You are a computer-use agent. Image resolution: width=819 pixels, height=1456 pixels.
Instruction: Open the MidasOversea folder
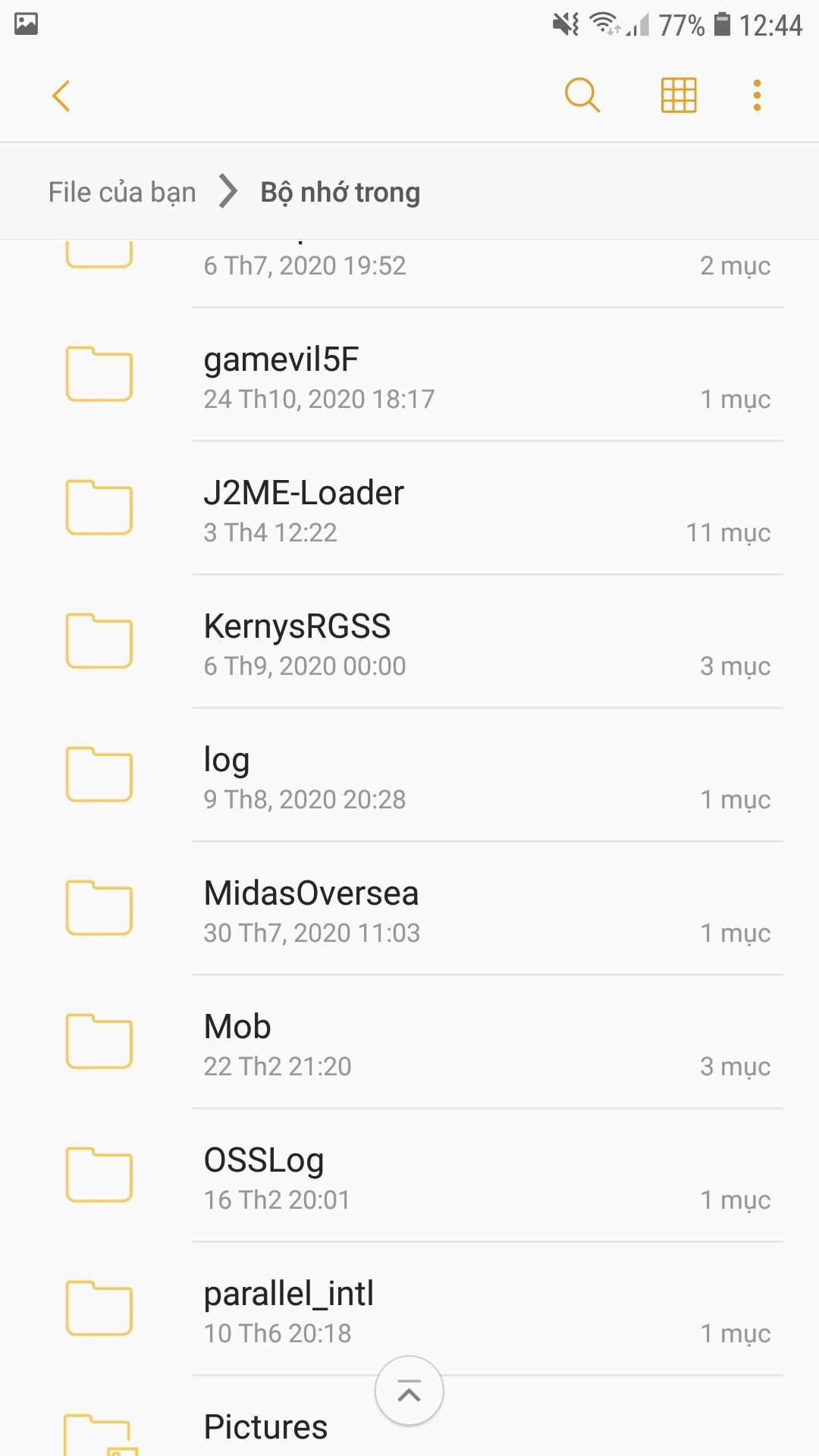(x=409, y=910)
